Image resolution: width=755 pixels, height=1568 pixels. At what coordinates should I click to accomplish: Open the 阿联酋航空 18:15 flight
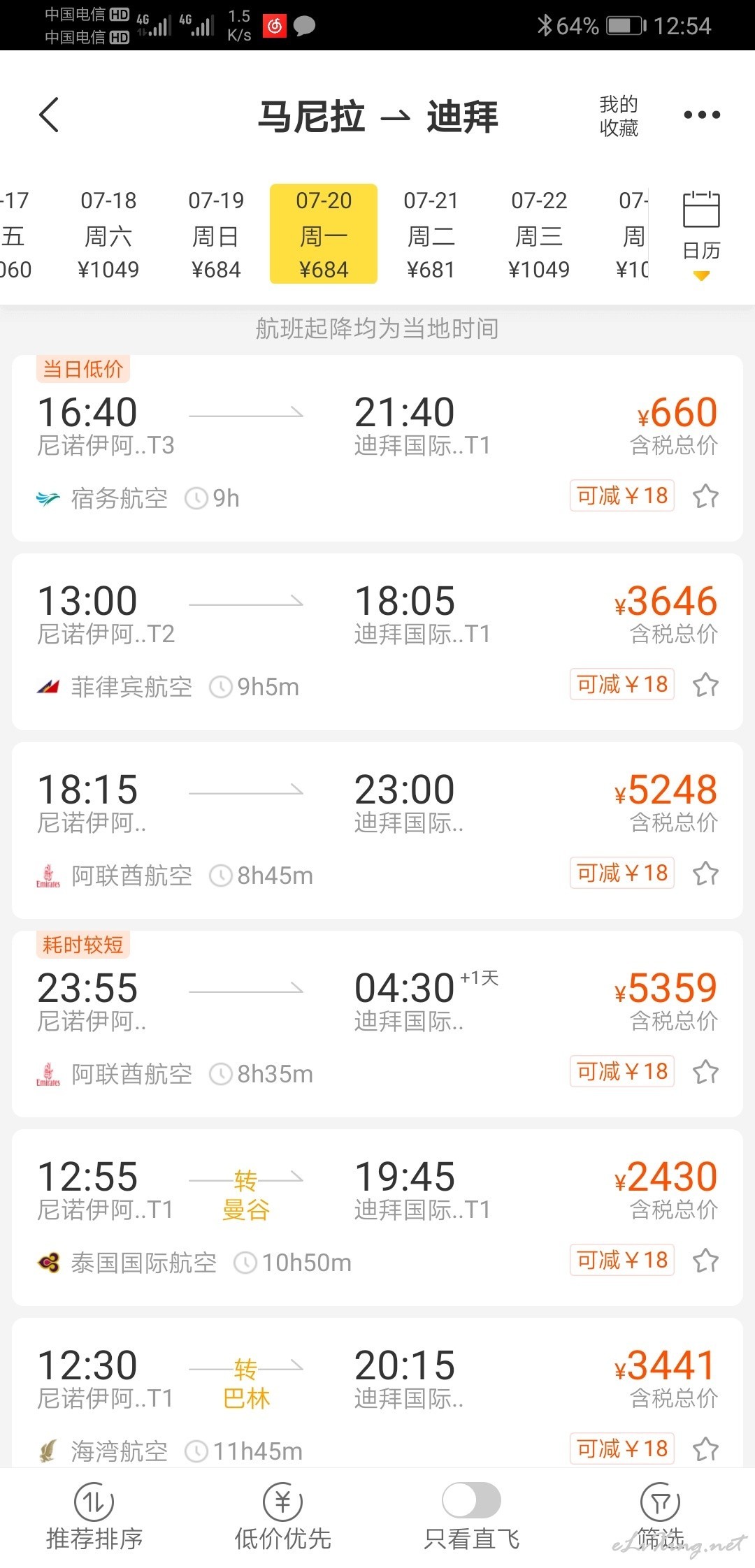point(377,831)
